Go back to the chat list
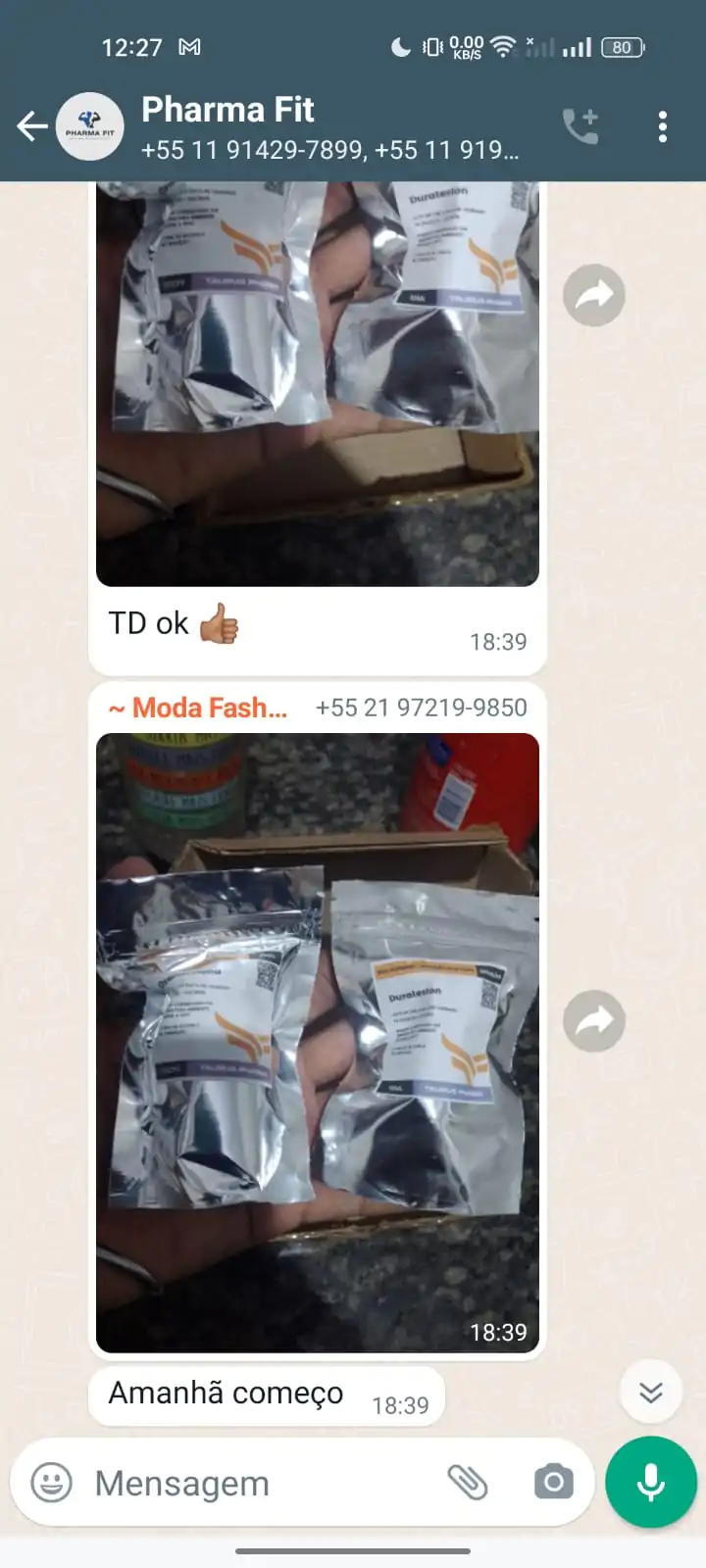 tap(32, 126)
